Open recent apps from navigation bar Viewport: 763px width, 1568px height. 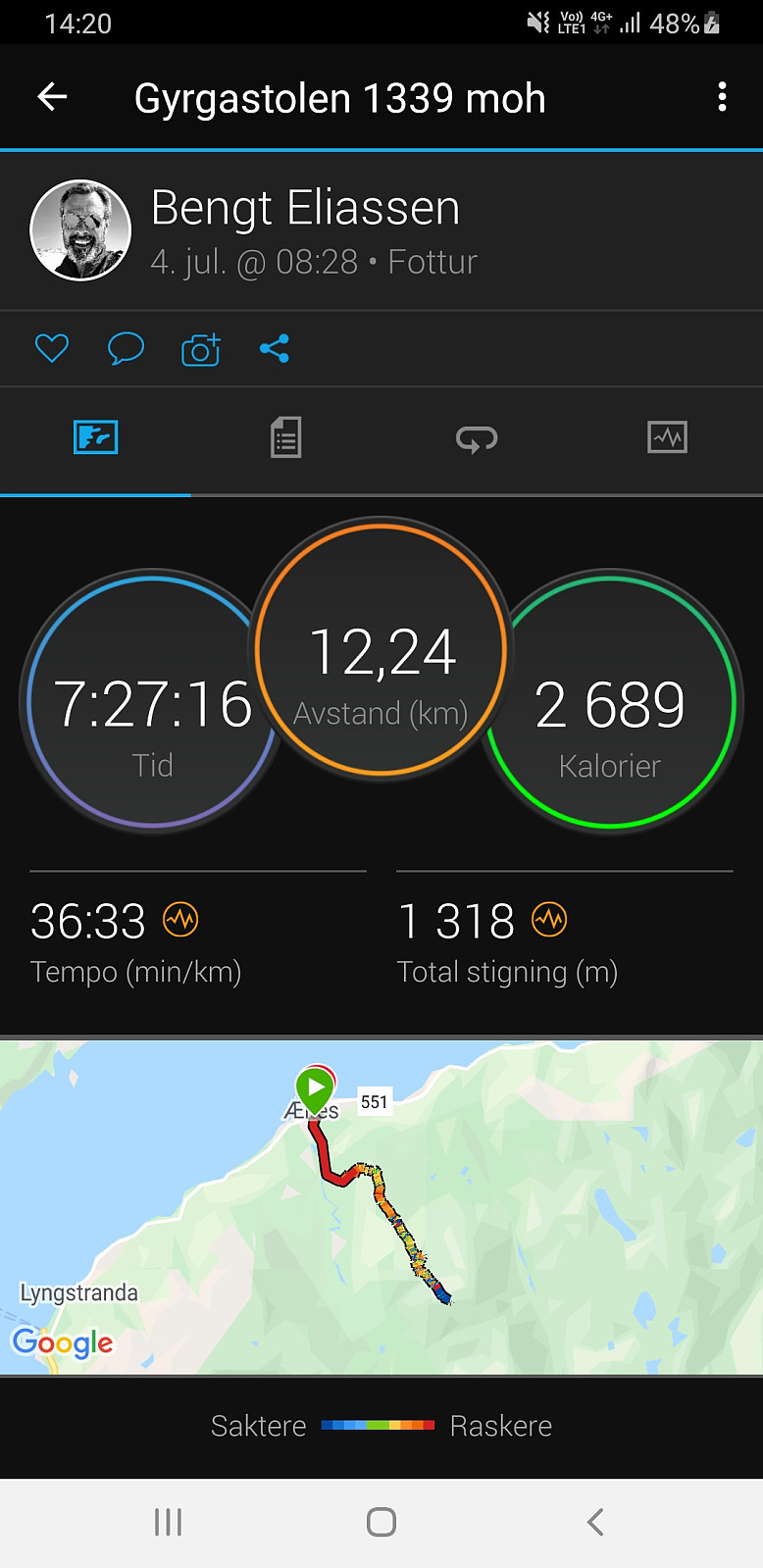point(168,1522)
